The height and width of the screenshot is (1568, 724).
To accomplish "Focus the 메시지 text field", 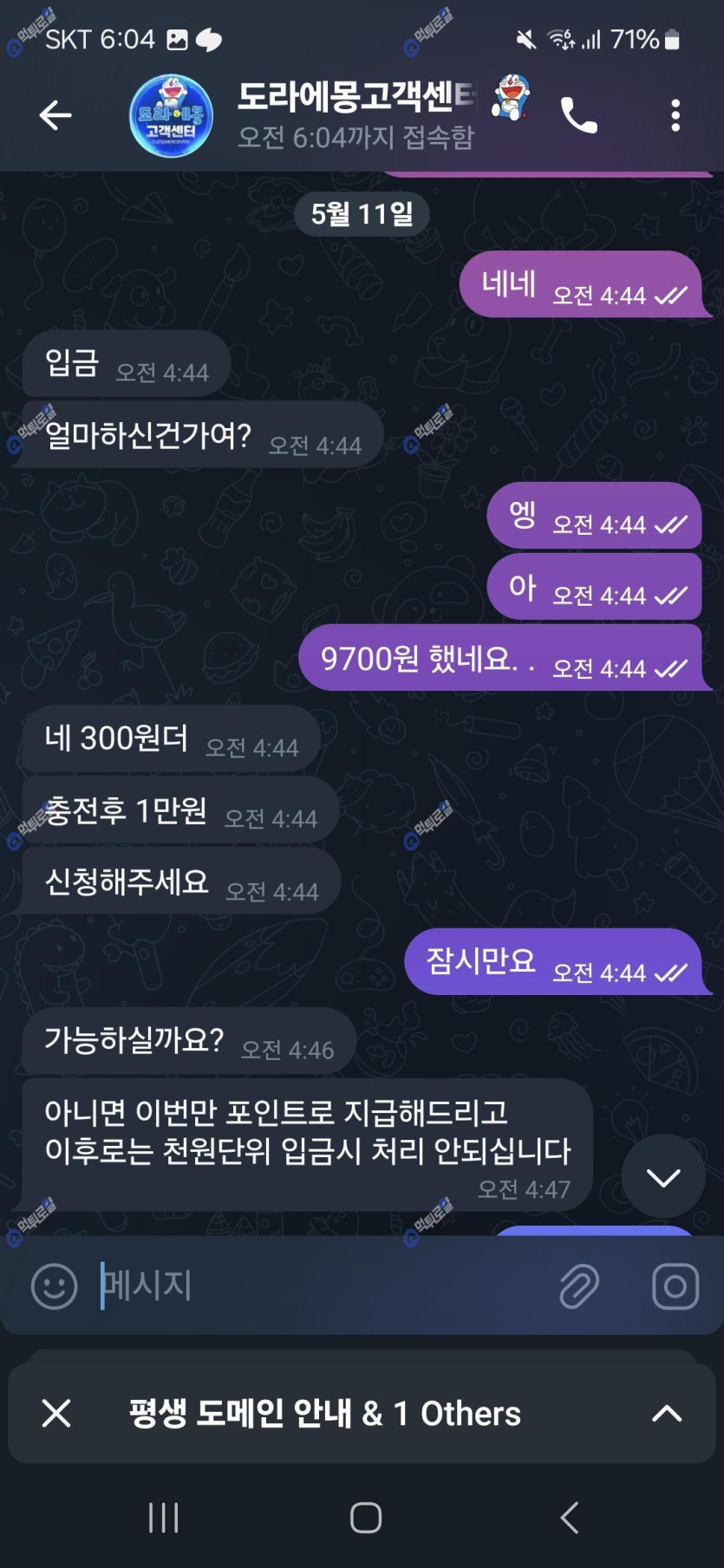I will 321,1285.
